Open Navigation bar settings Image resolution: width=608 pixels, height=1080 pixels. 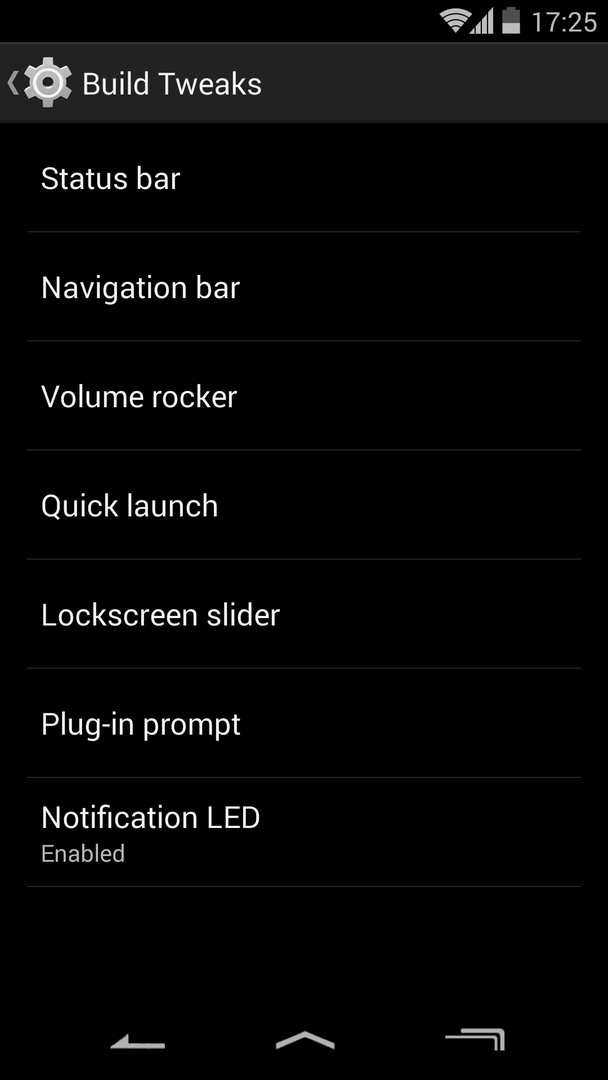pyautogui.click(x=304, y=287)
